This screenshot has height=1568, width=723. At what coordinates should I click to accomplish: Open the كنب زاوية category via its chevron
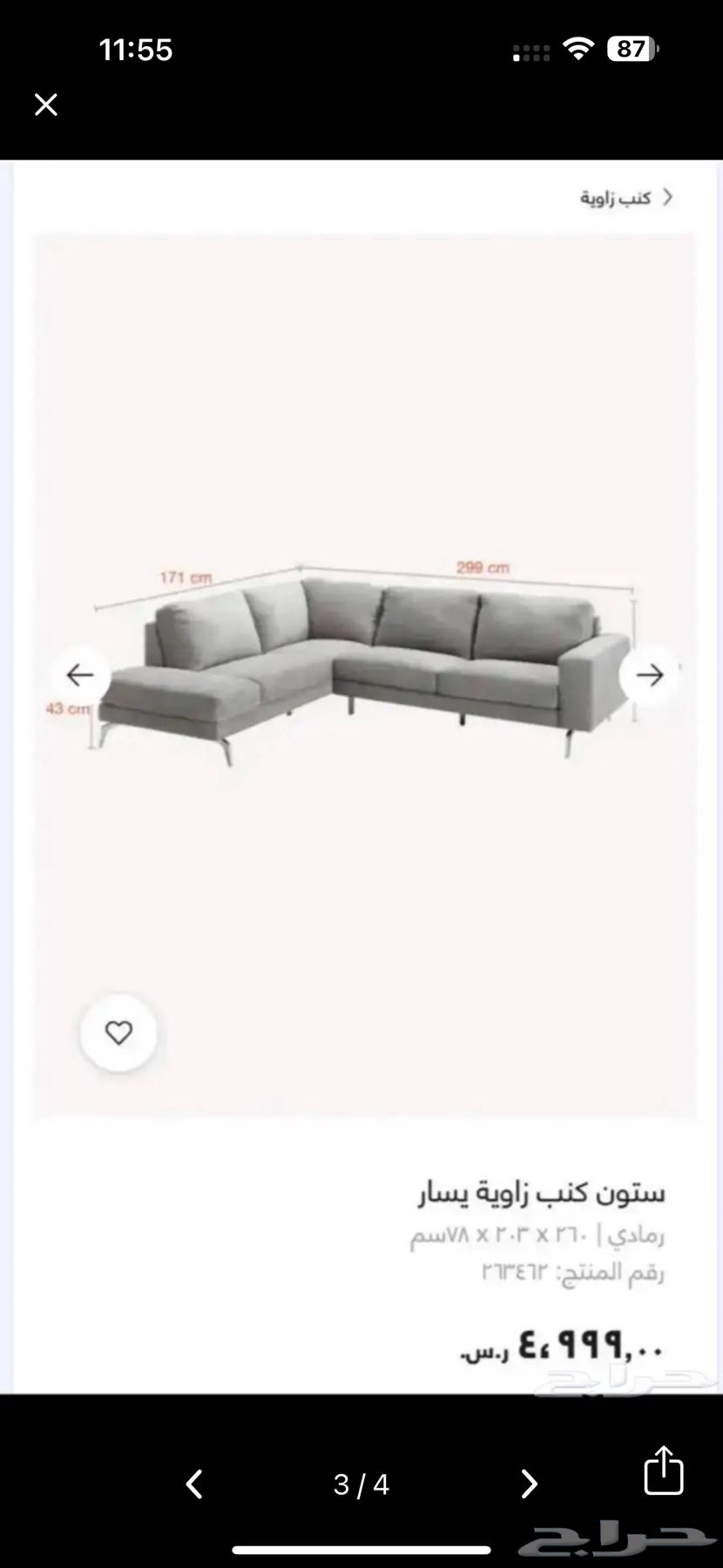[x=667, y=198]
